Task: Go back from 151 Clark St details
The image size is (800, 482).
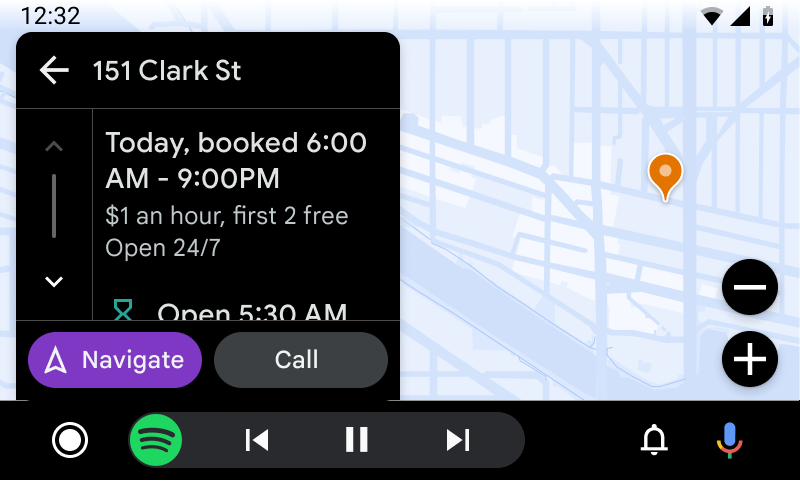Action: coord(54,70)
